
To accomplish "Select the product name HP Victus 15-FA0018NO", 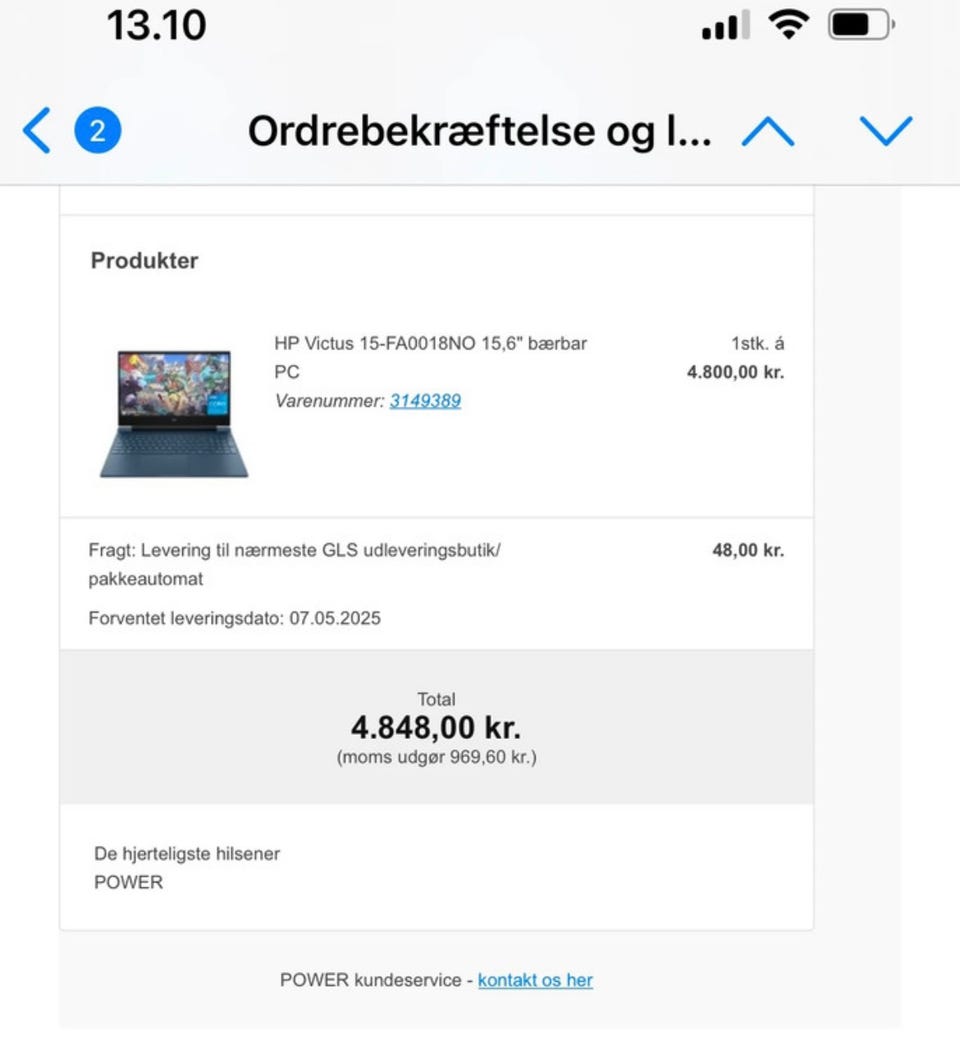I will tap(430, 343).
